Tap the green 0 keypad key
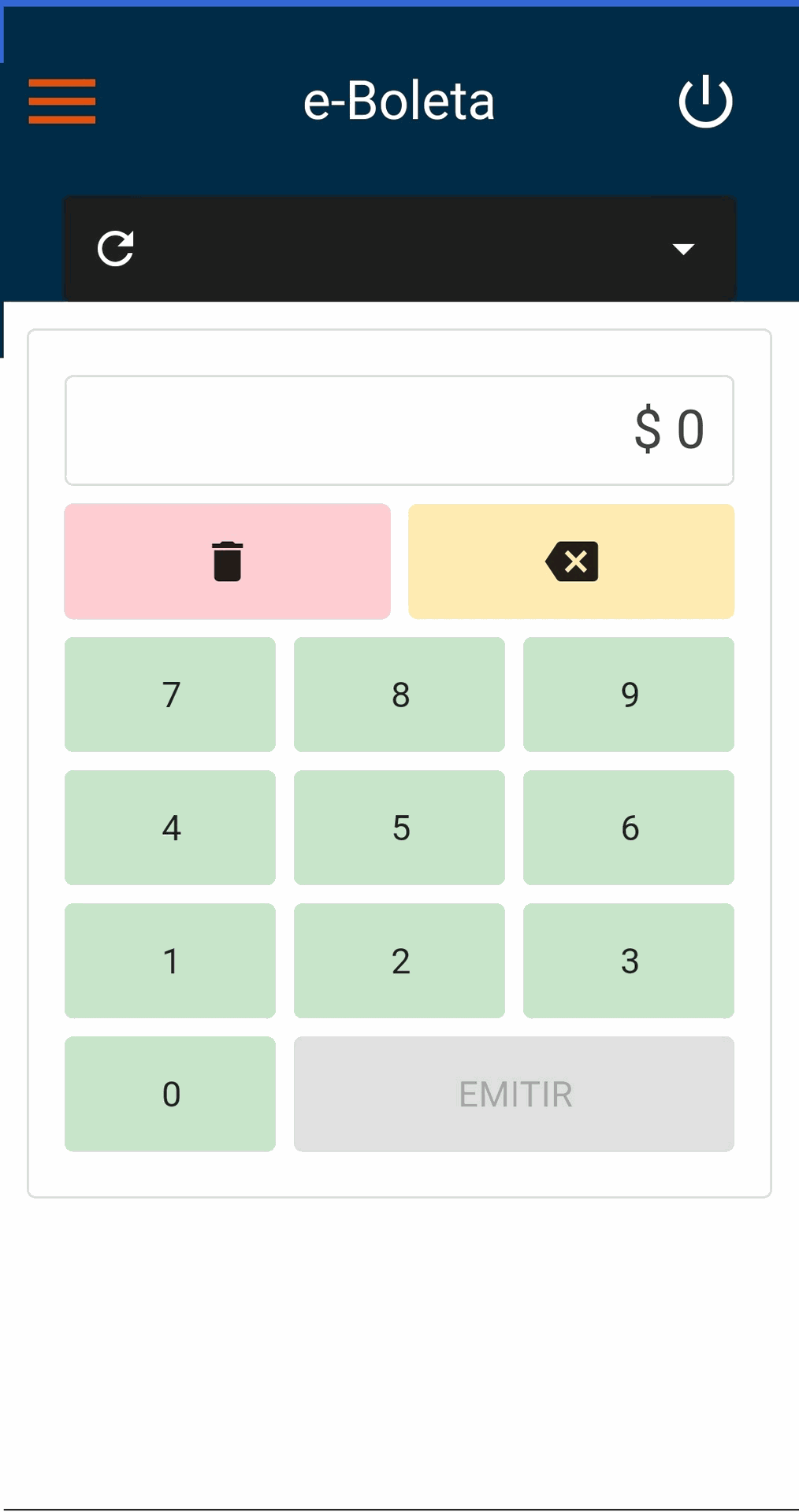 [170, 1094]
